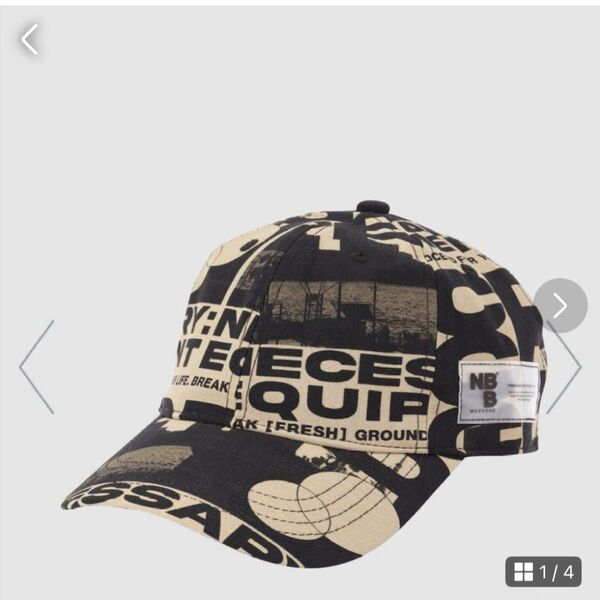Show the next product photo
Screen dimensions: 600x600
(x=560, y=305)
